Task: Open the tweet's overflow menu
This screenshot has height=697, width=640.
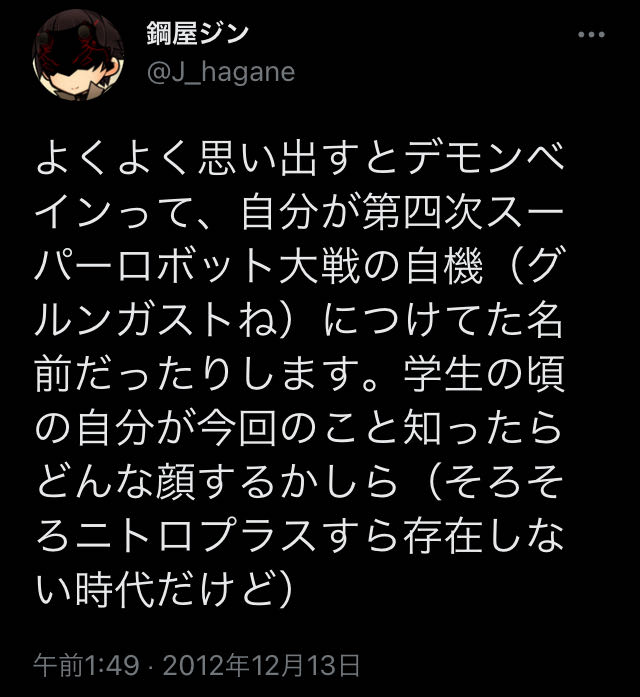Action: point(593,35)
